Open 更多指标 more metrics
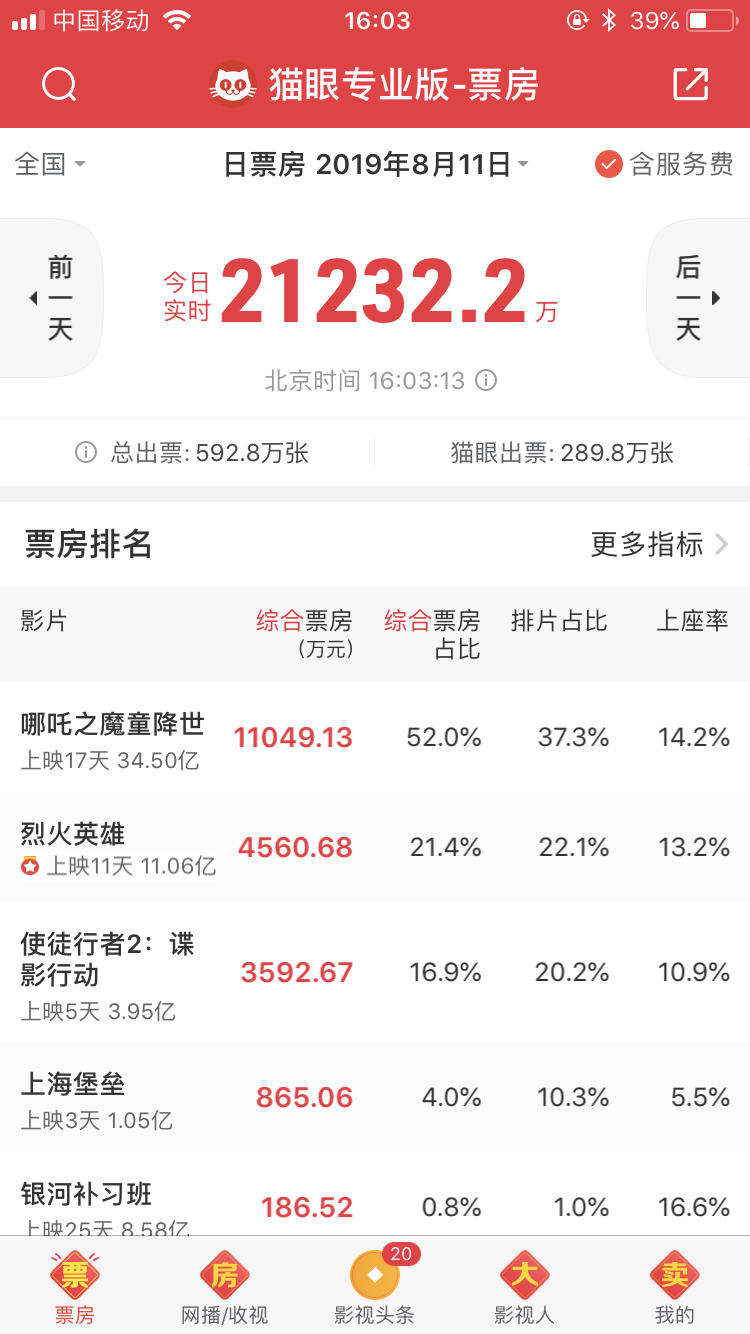This screenshot has height=1334, width=750. [x=659, y=544]
